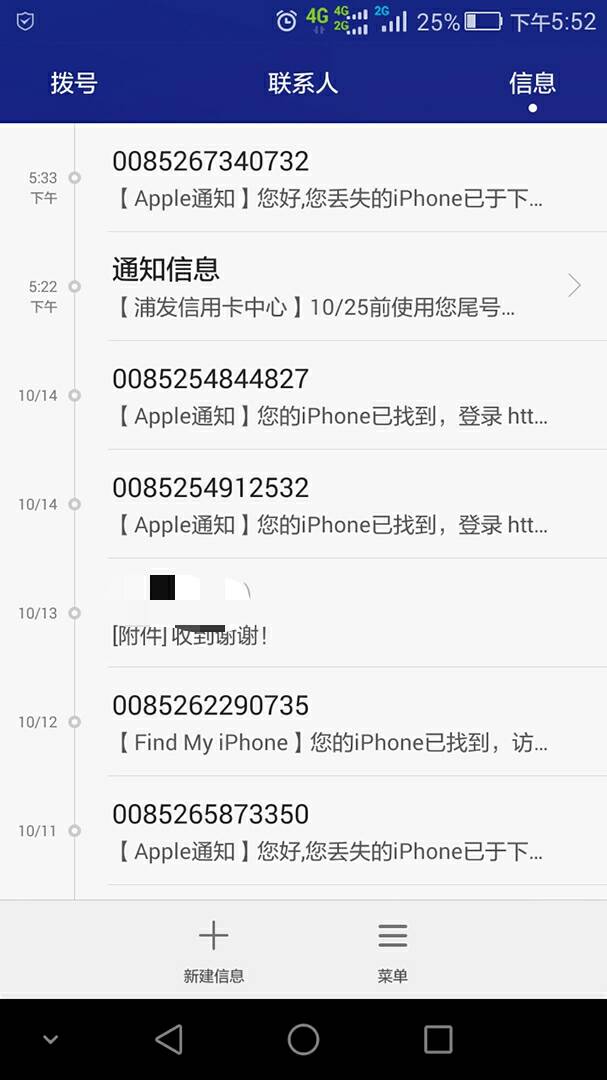Switch to the 拨号 tab
This screenshot has width=607, height=1080.
pos(74,83)
